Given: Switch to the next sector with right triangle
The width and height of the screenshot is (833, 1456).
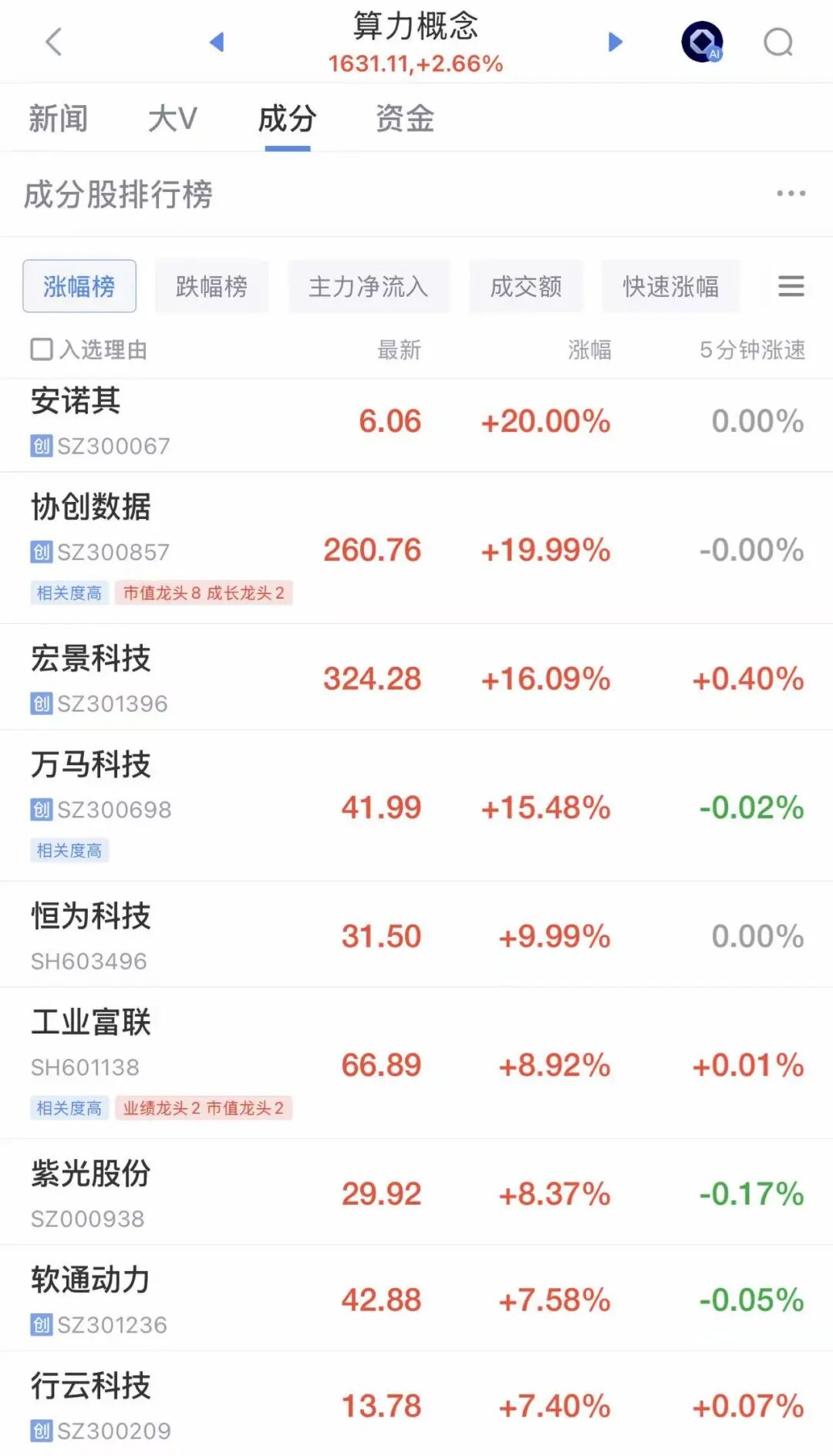Looking at the screenshot, I should point(615,42).
